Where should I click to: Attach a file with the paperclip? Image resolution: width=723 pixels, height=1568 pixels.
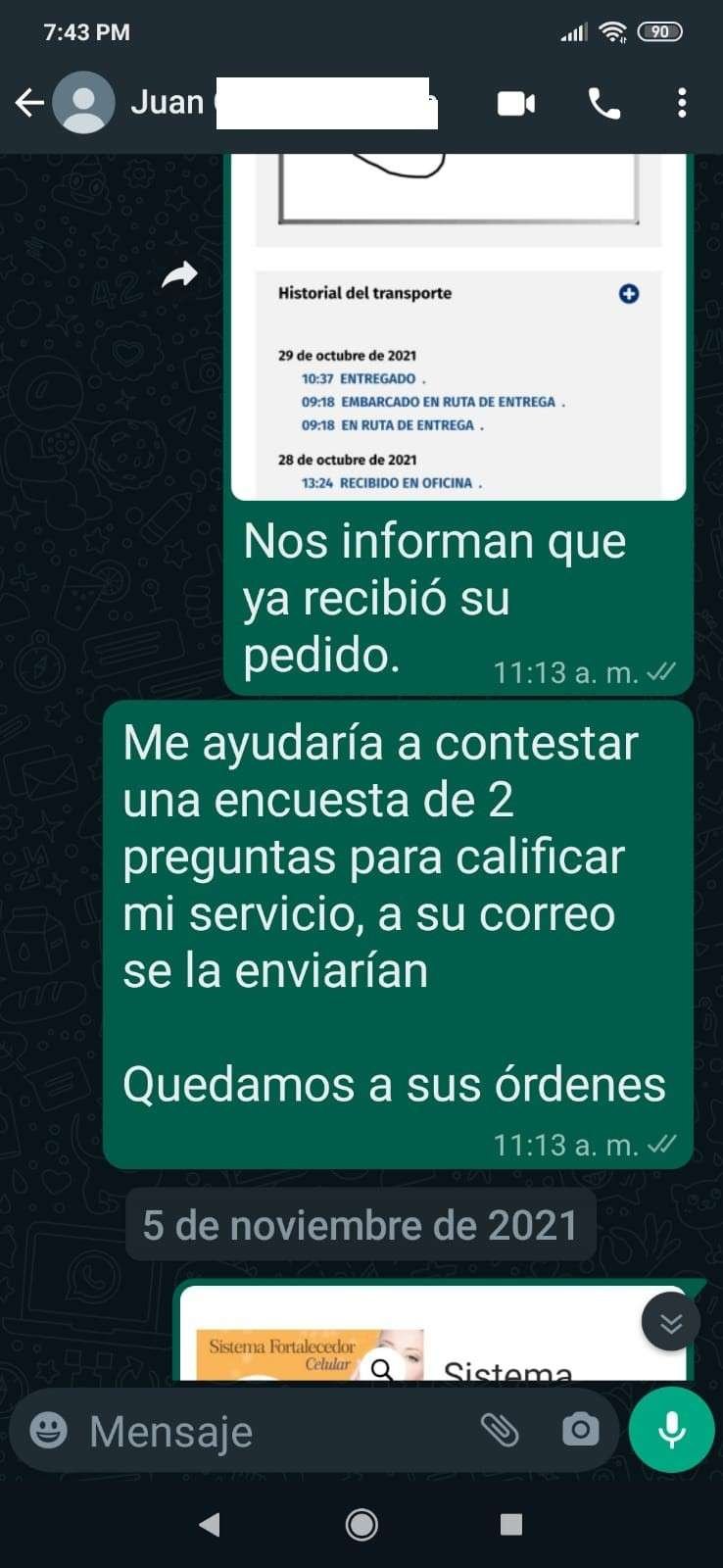pyautogui.click(x=500, y=1431)
